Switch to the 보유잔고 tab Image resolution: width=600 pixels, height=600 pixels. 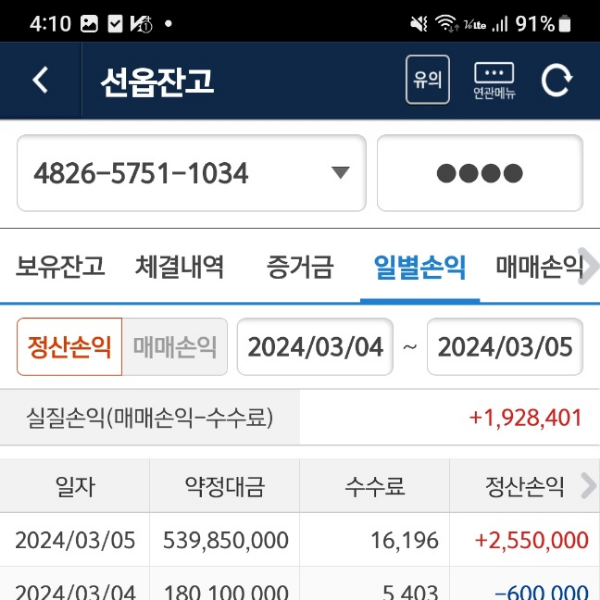pyautogui.click(x=60, y=267)
